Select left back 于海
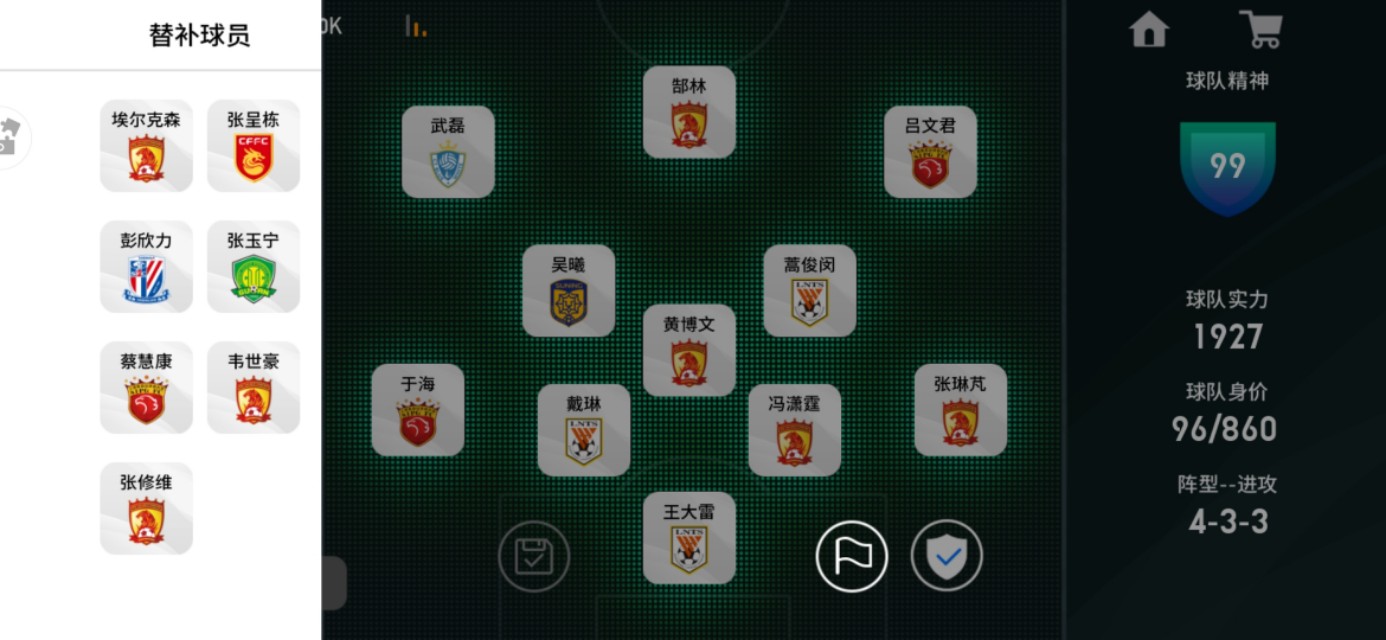1386x640 pixels. point(418,410)
